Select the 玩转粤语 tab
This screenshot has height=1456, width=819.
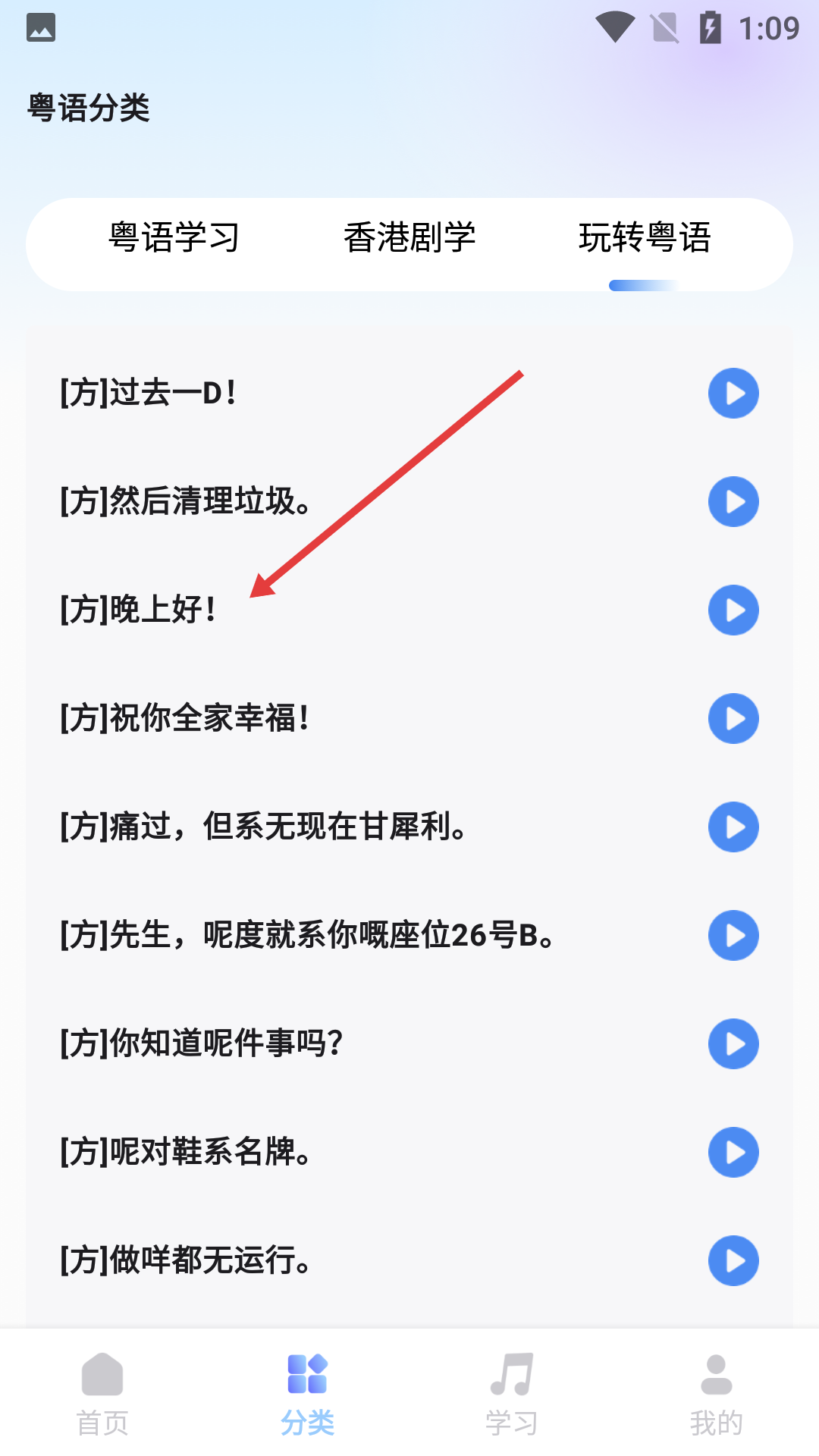tap(645, 238)
